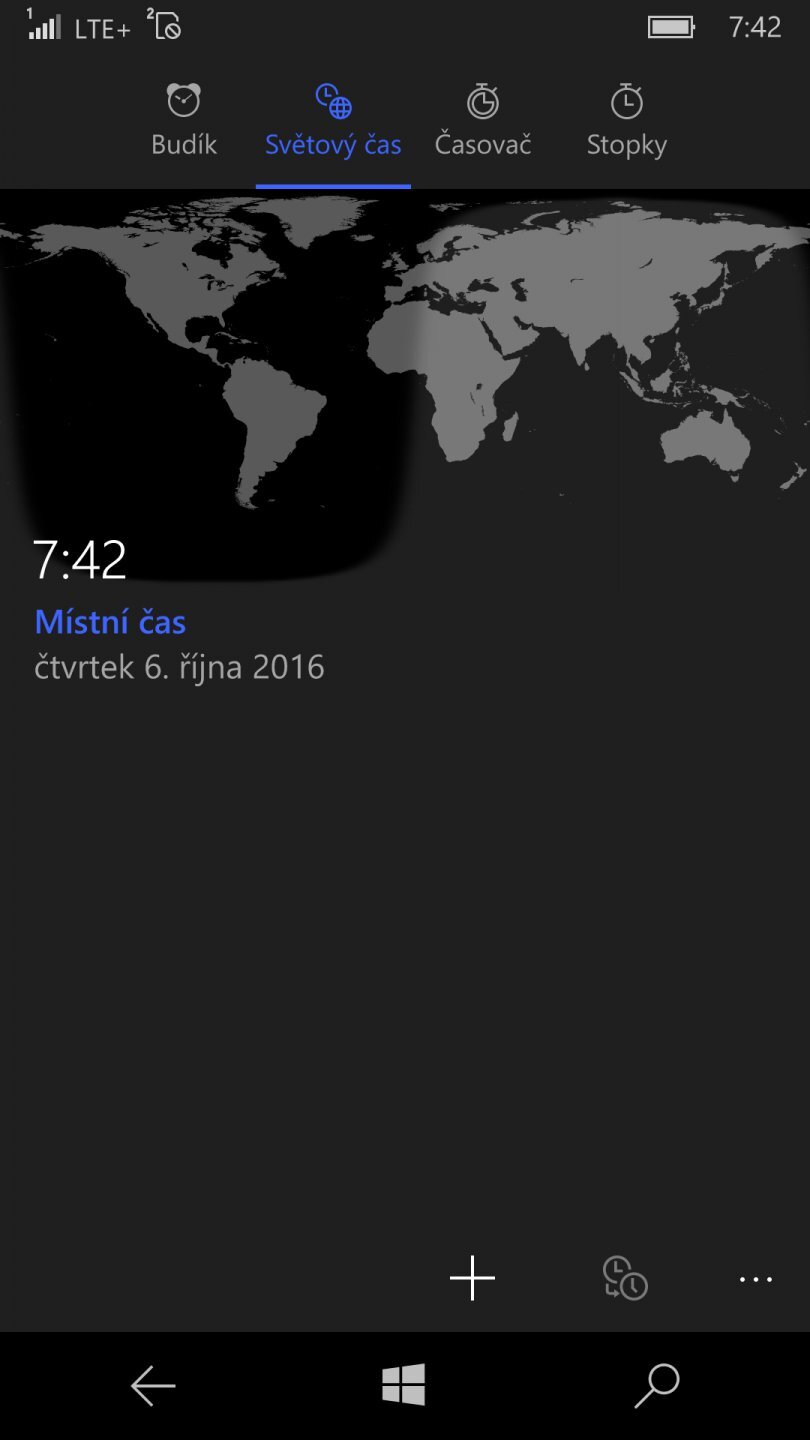Add a new world clock with plus
Viewport: 810px width, 1440px height.
tap(470, 1278)
